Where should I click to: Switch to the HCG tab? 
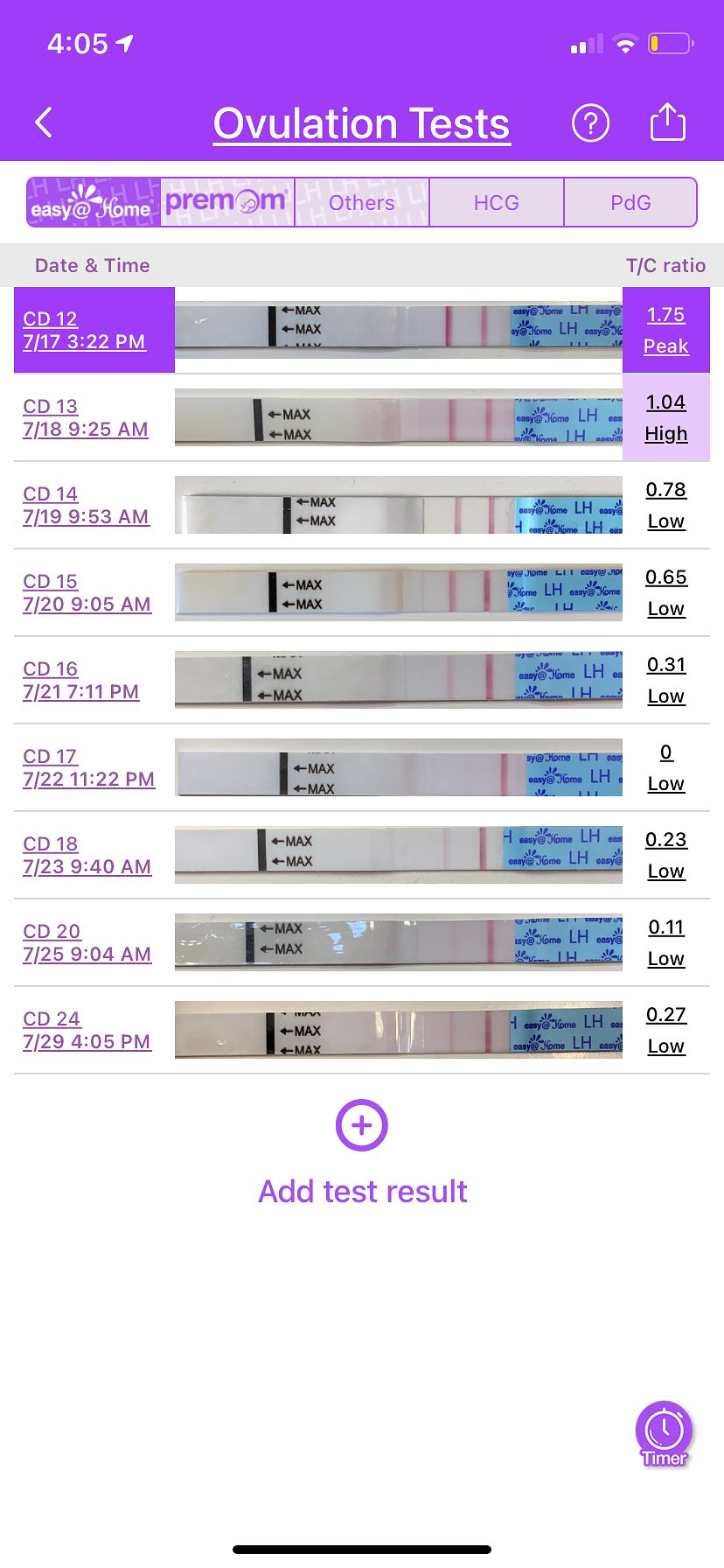coord(497,202)
